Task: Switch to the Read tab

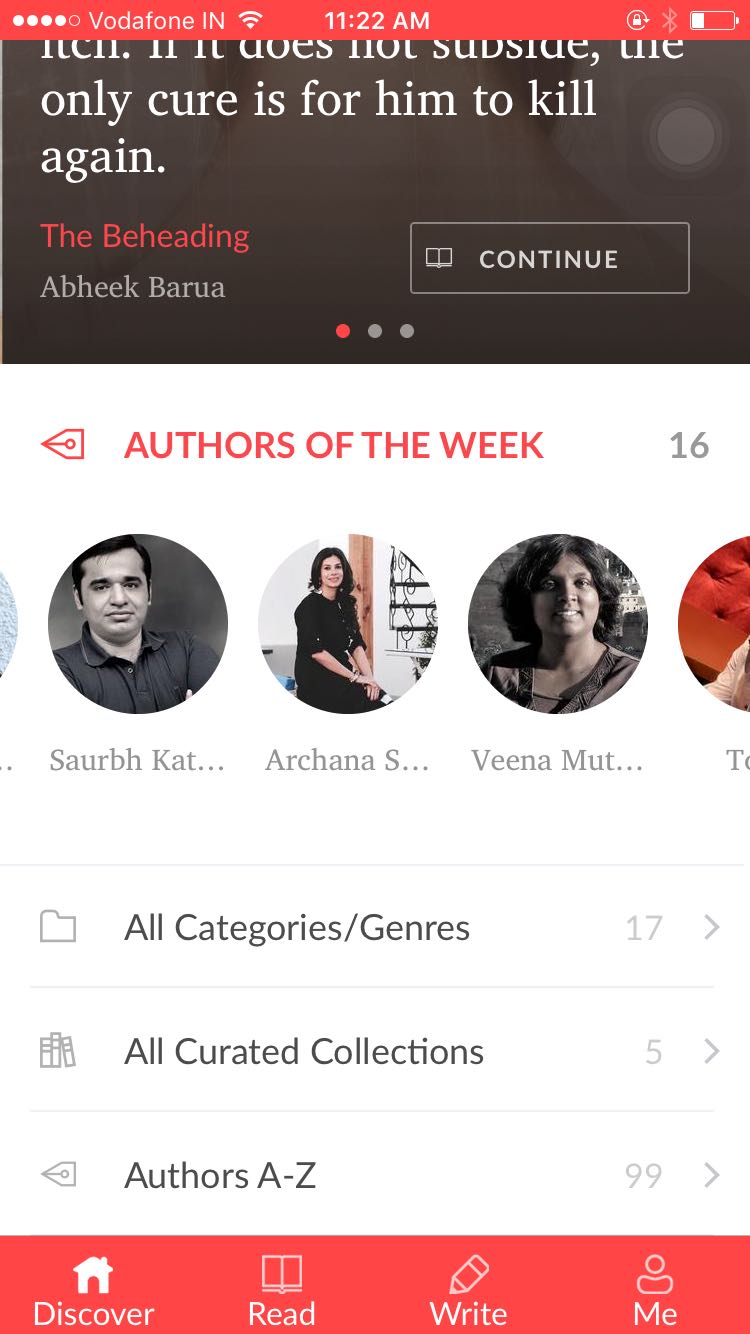Action: point(281,1290)
